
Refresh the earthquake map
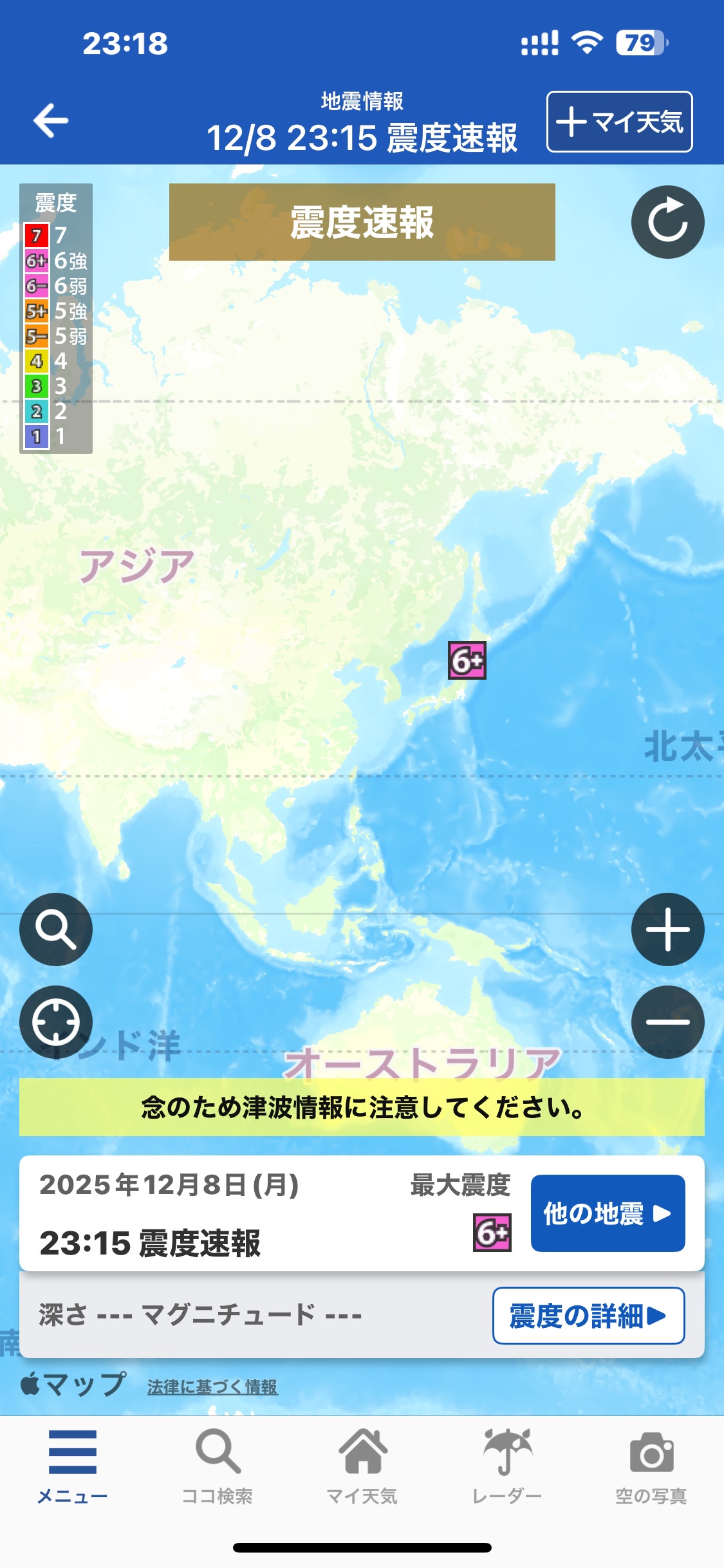pos(667,222)
